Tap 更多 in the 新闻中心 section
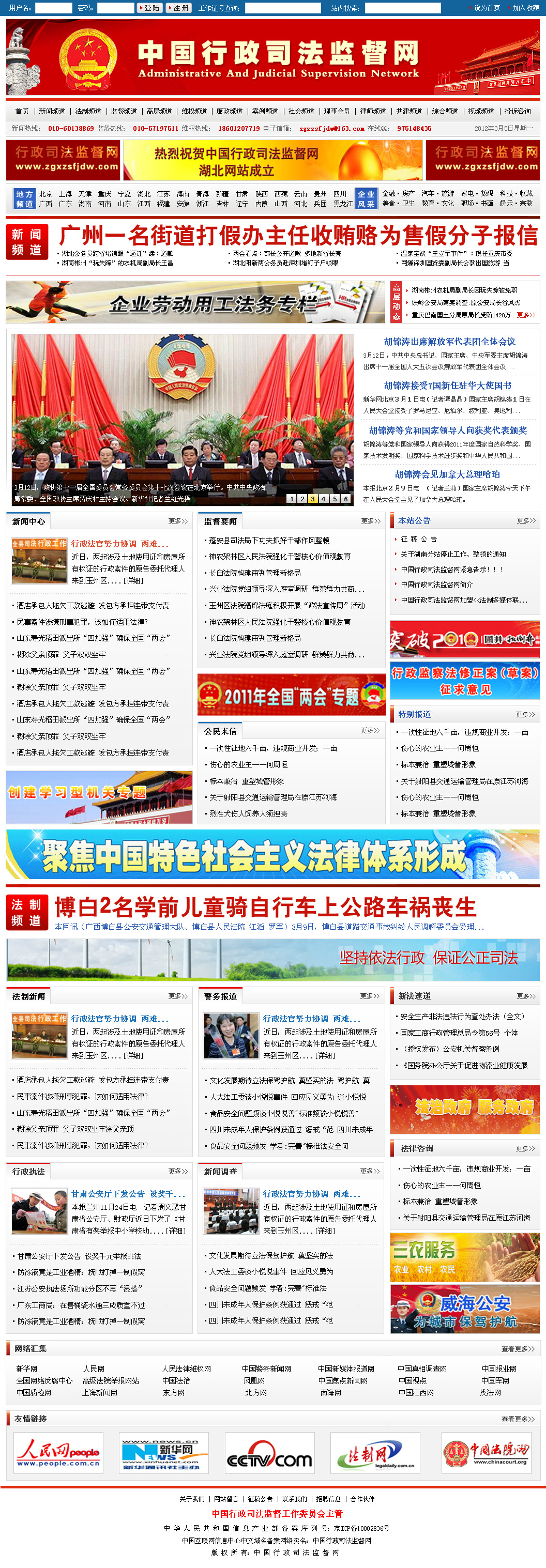The width and height of the screenshot is (546, 1568). [x=178, y=521]
